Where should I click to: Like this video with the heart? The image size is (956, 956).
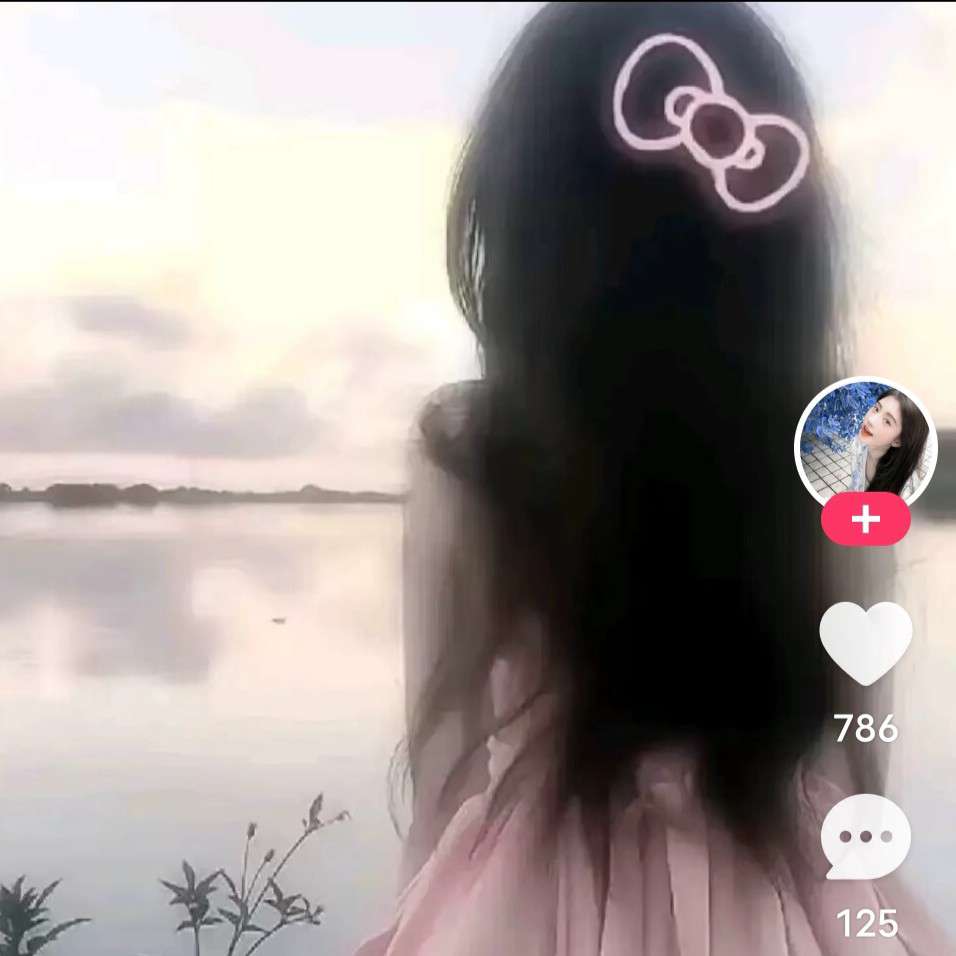865,643
